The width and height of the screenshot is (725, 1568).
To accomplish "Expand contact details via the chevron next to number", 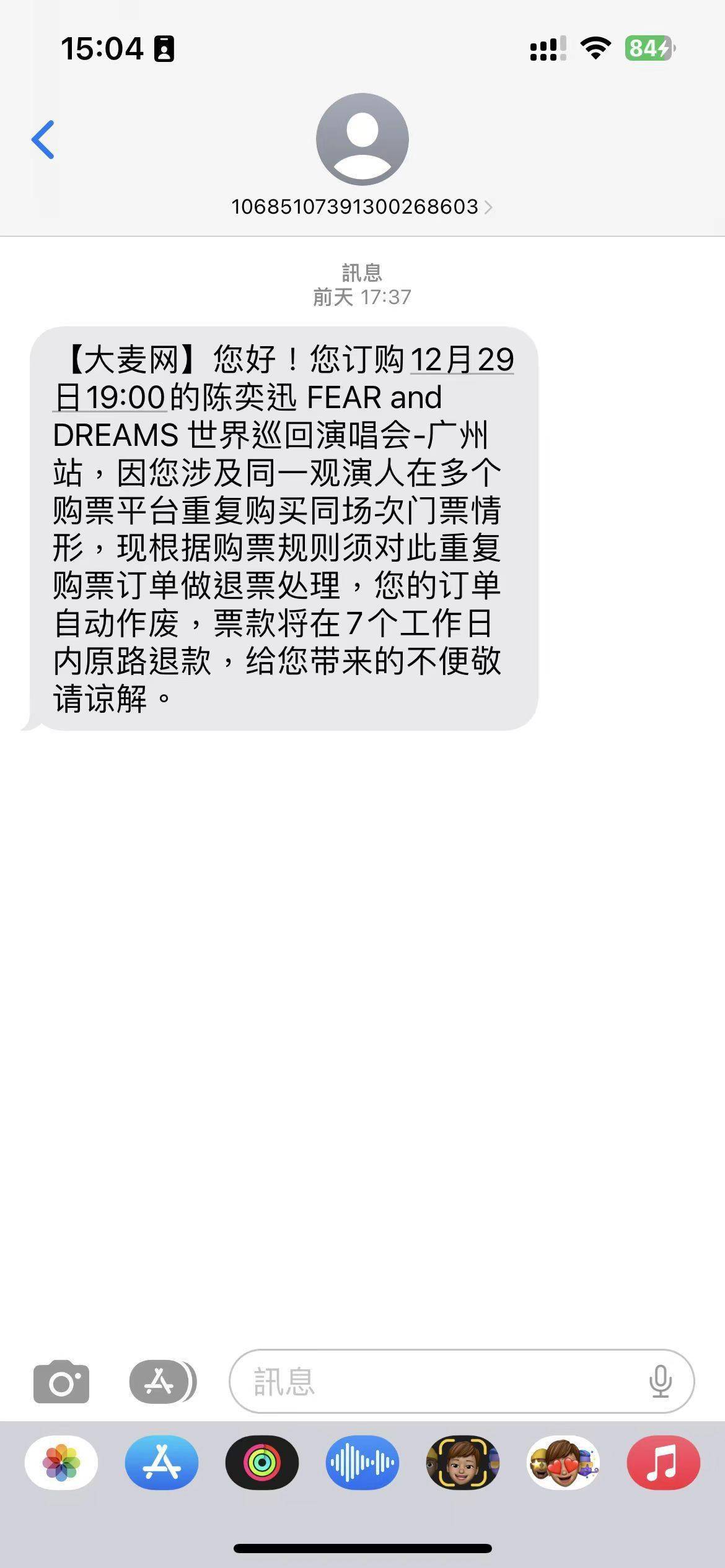I will tap(491, 207).
